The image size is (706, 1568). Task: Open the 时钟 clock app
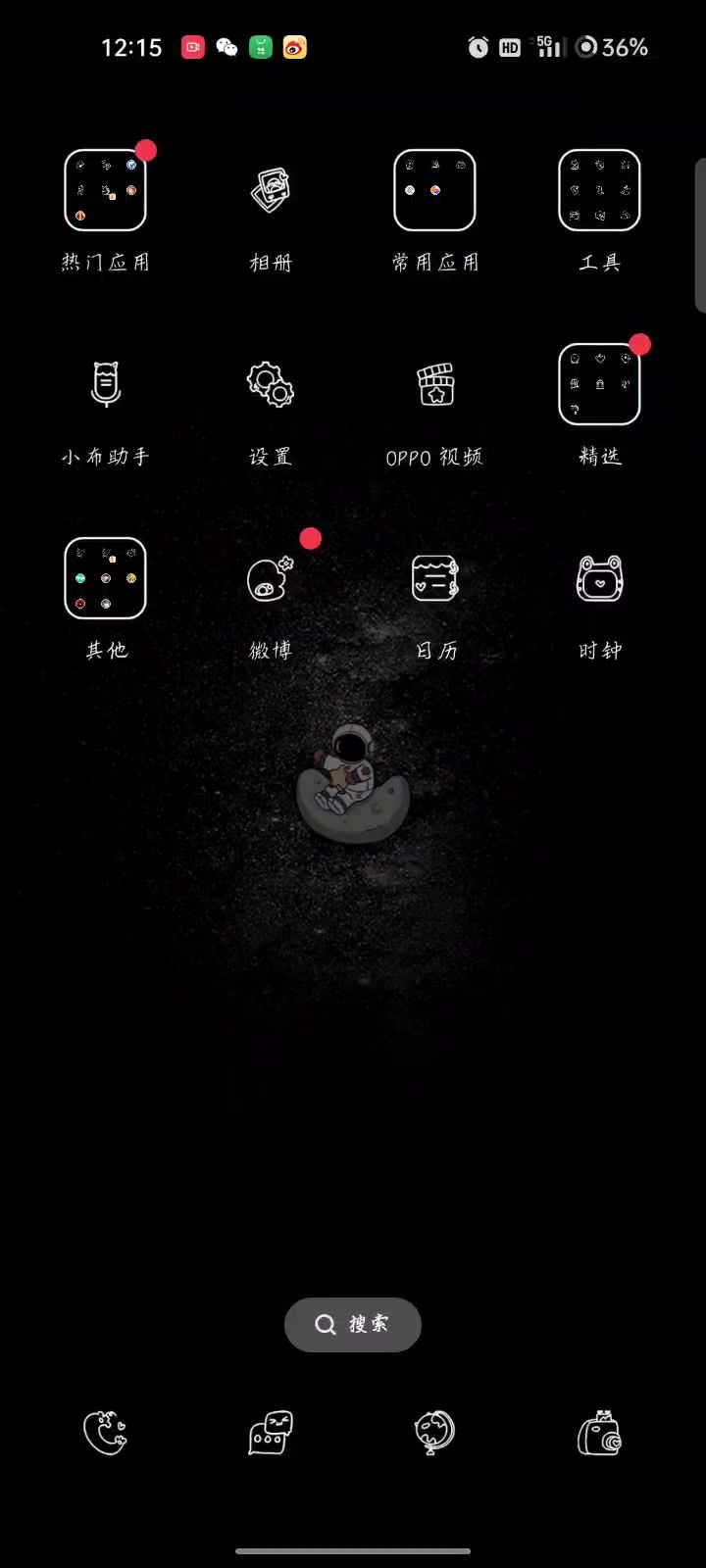tap(599, 578)
